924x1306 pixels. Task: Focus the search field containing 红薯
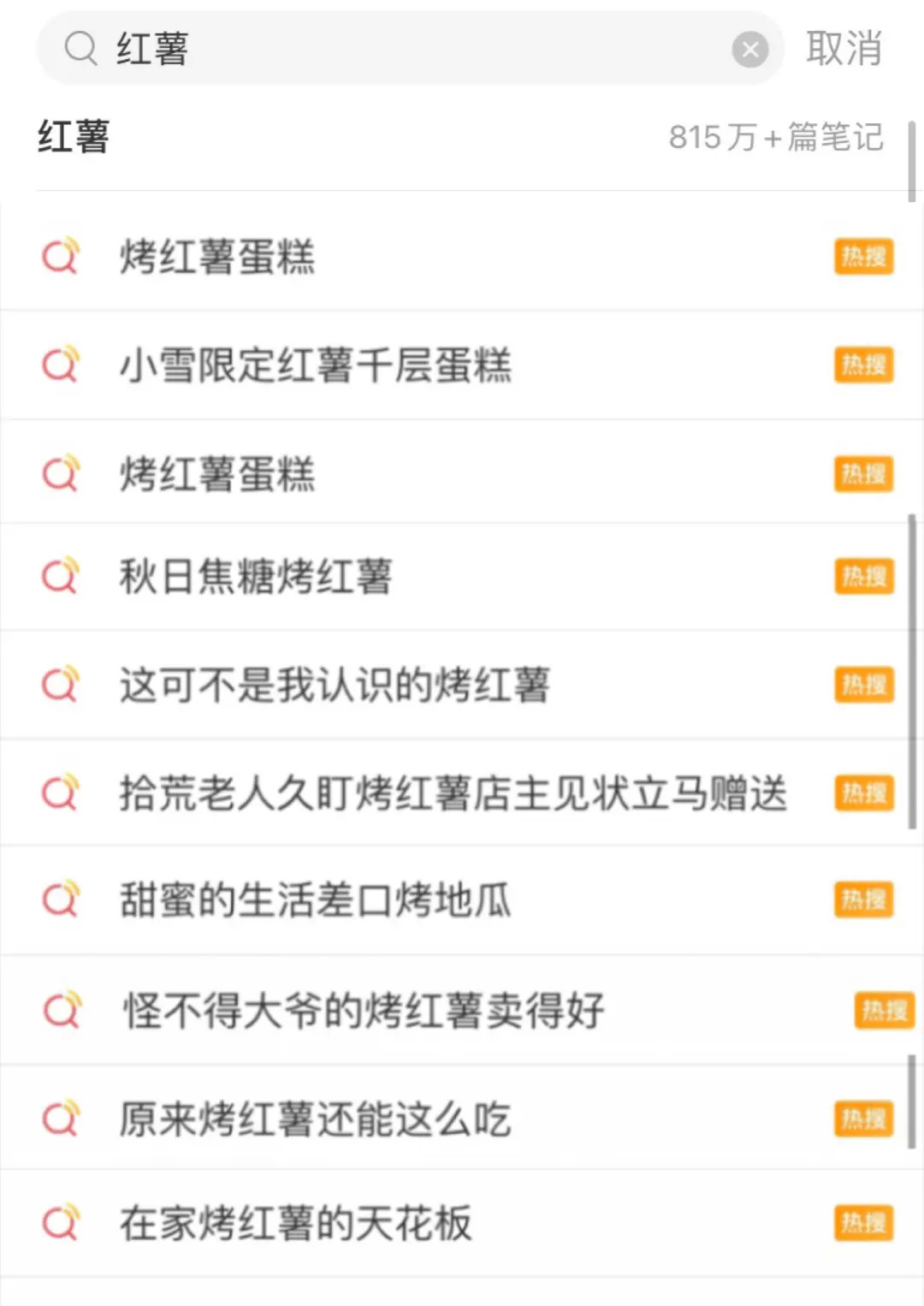coord(410,49)
